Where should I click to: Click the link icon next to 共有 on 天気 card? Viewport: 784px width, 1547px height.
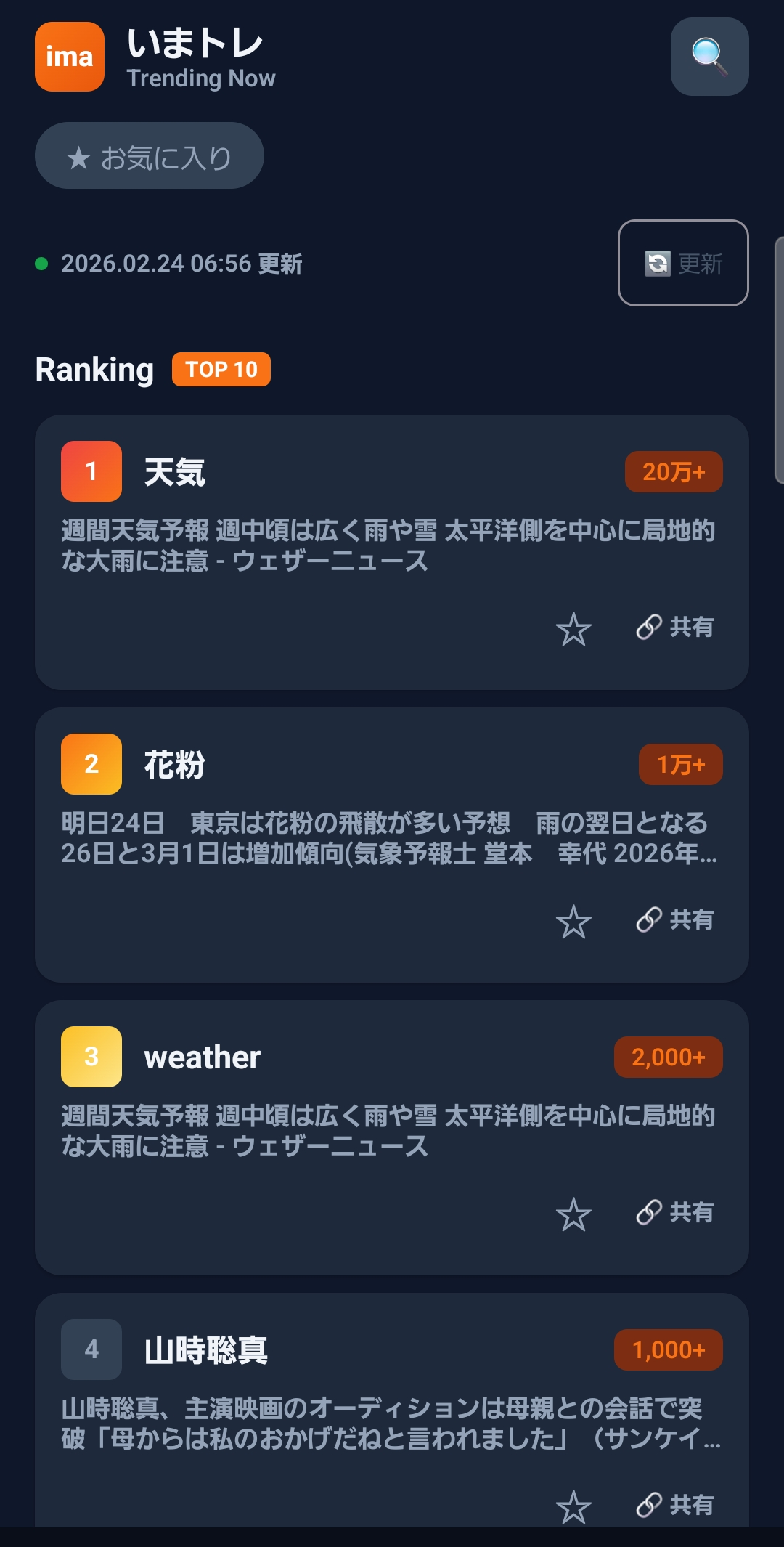tap(648, 626)
